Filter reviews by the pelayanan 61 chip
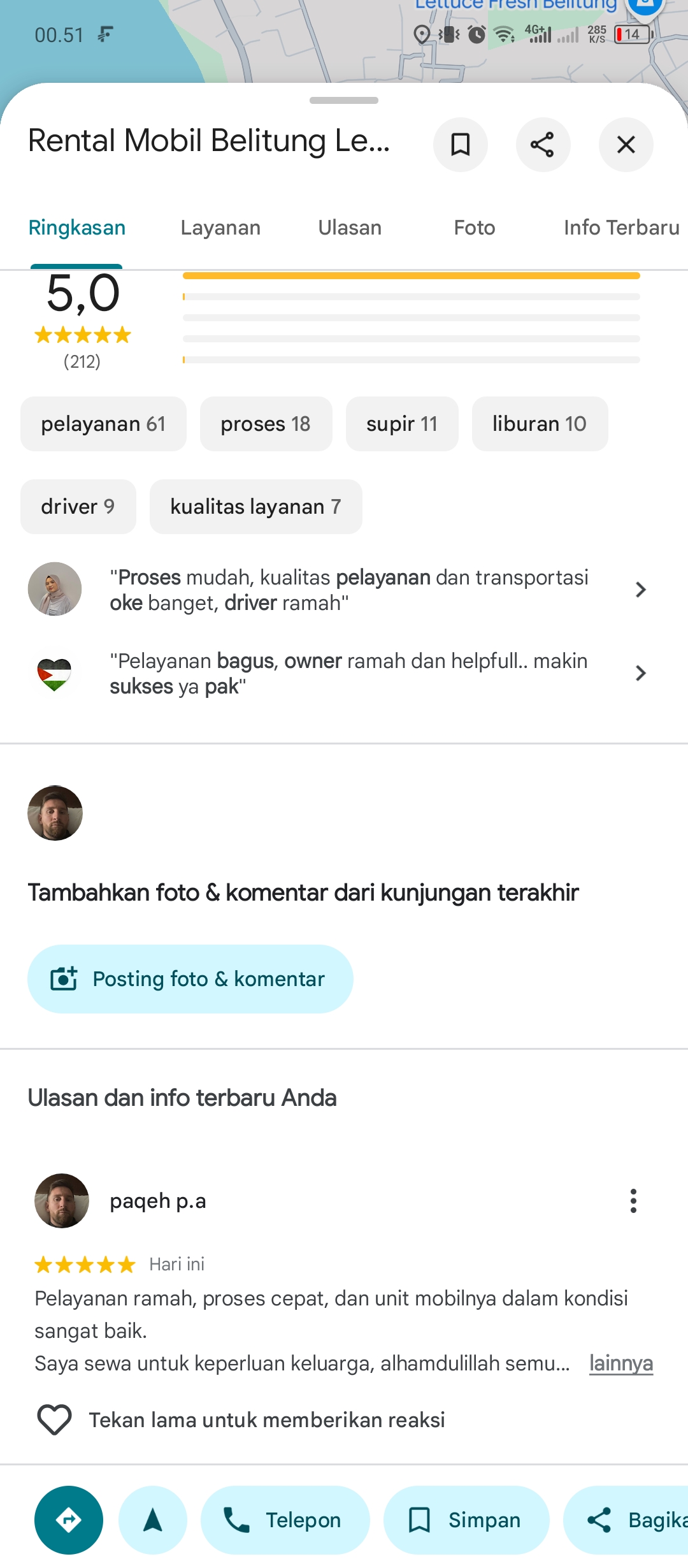This screenshot has height=1568, width=688. coord(103,424)
